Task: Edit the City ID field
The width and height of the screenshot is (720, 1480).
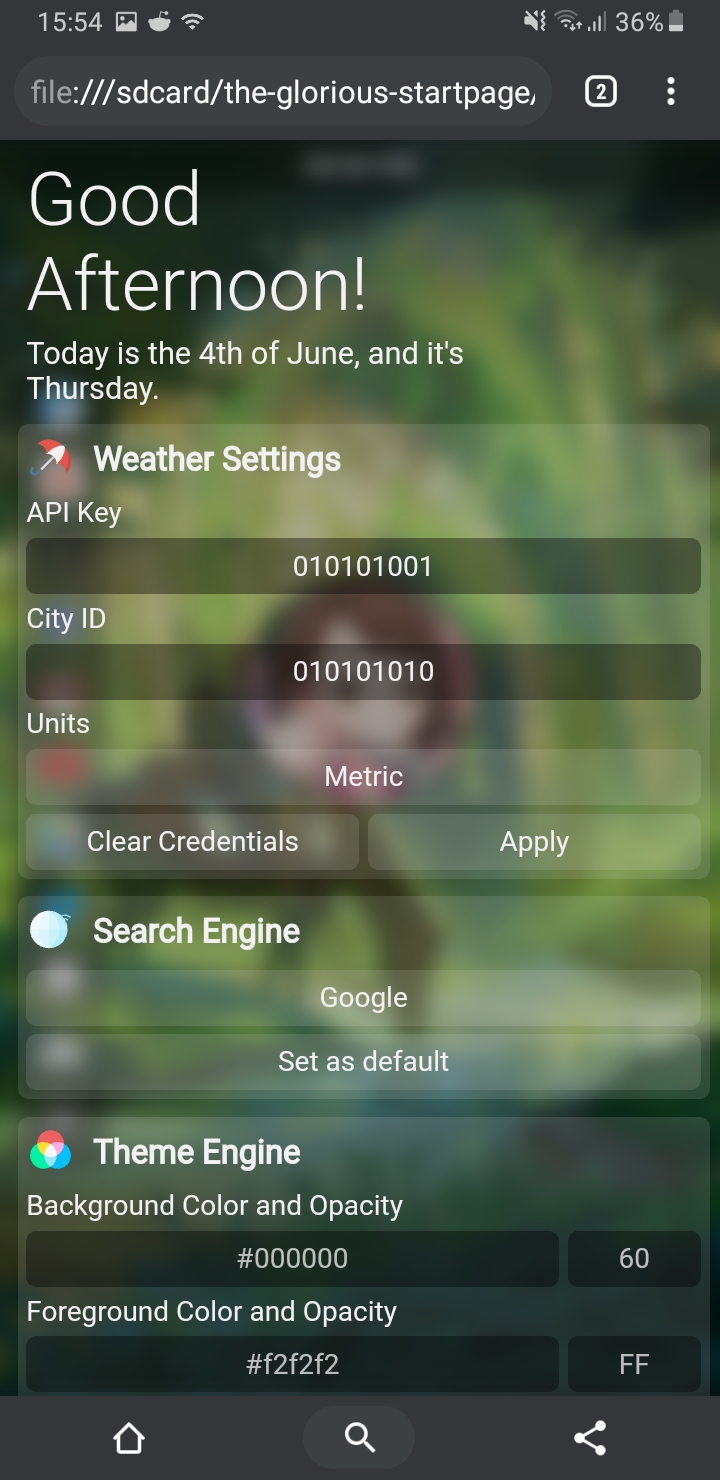Action: [363, 671]
